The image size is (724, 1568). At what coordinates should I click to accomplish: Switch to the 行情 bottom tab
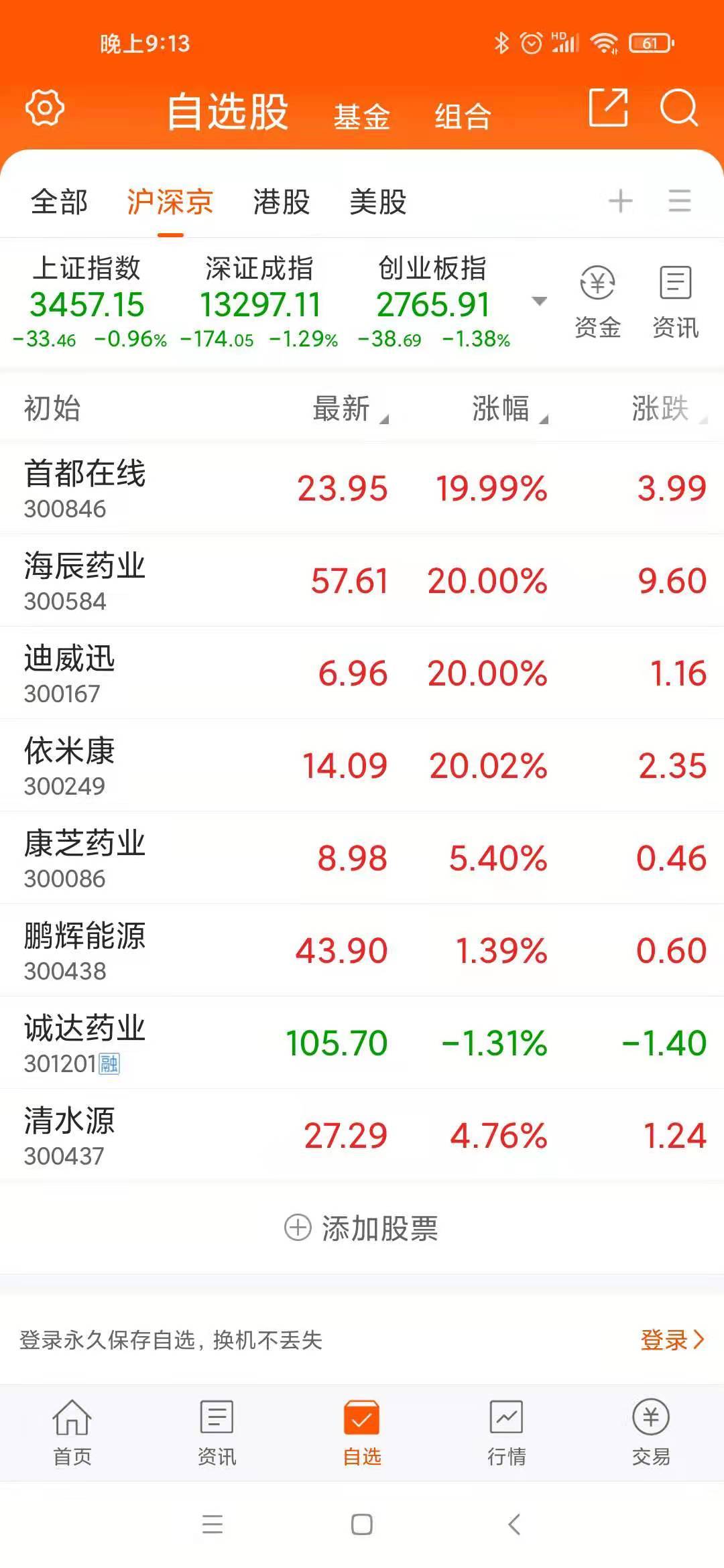coord(507,1433)
